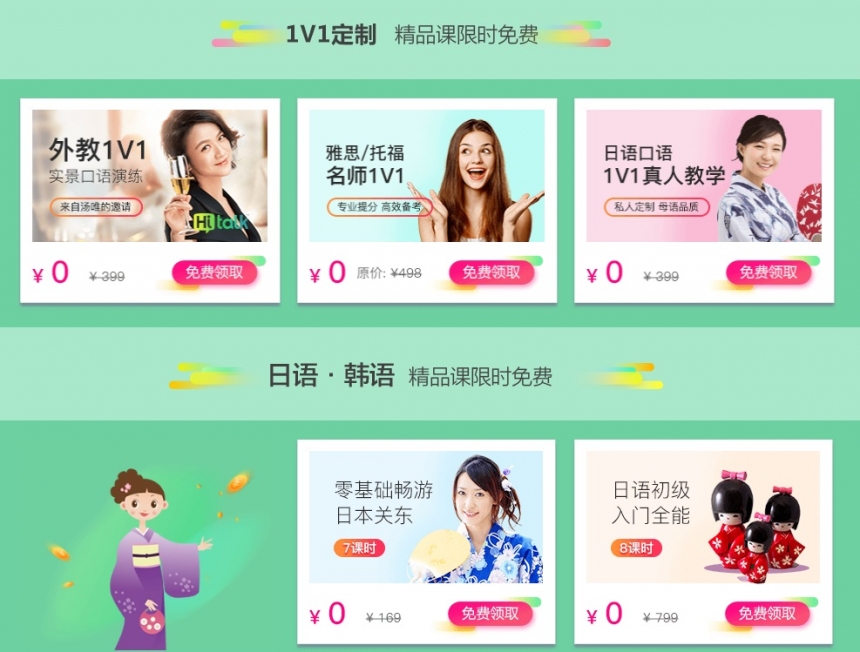Claim 零基础畅游日本关东 course for free
The image size is (860, 652).
pos(490,614)
